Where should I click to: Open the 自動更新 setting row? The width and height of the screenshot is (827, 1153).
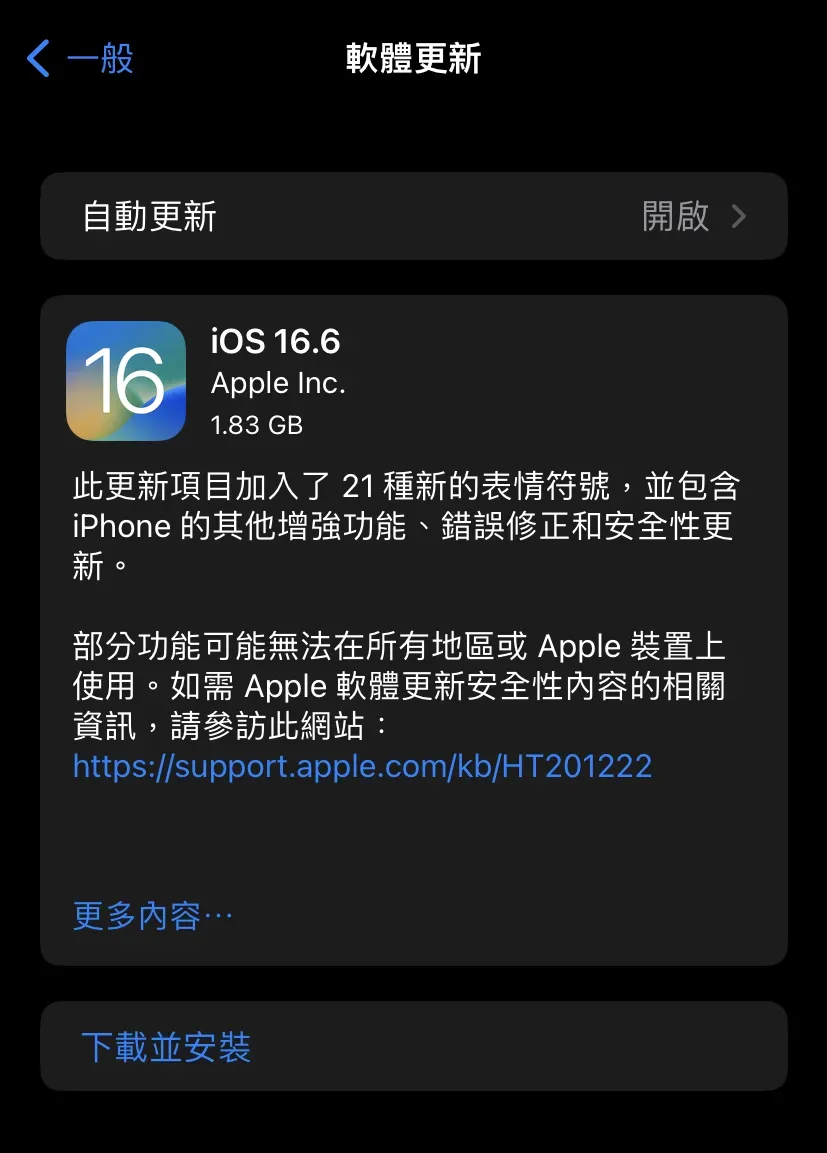[413, 216]
